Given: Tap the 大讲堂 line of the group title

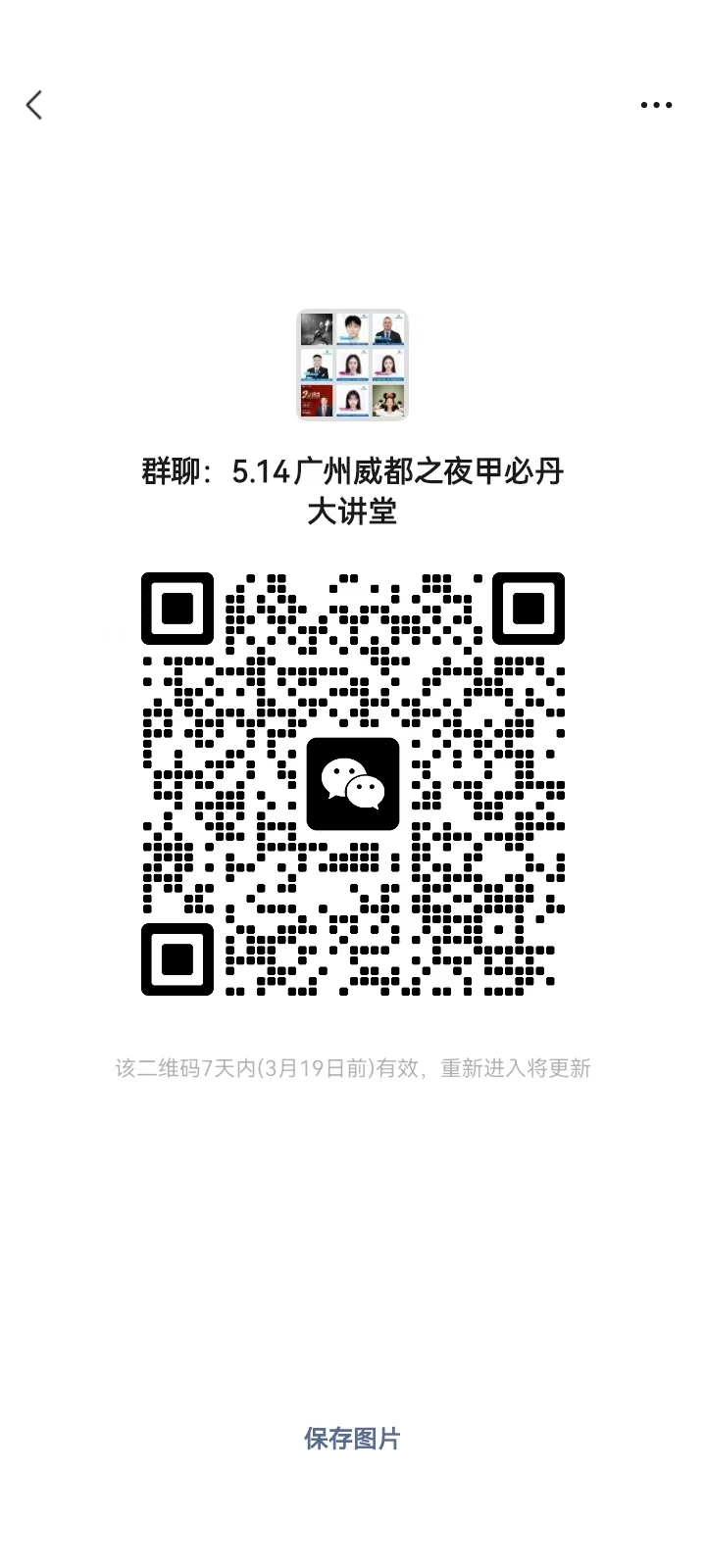Looking at the screenshot, I should coord(353,512).
